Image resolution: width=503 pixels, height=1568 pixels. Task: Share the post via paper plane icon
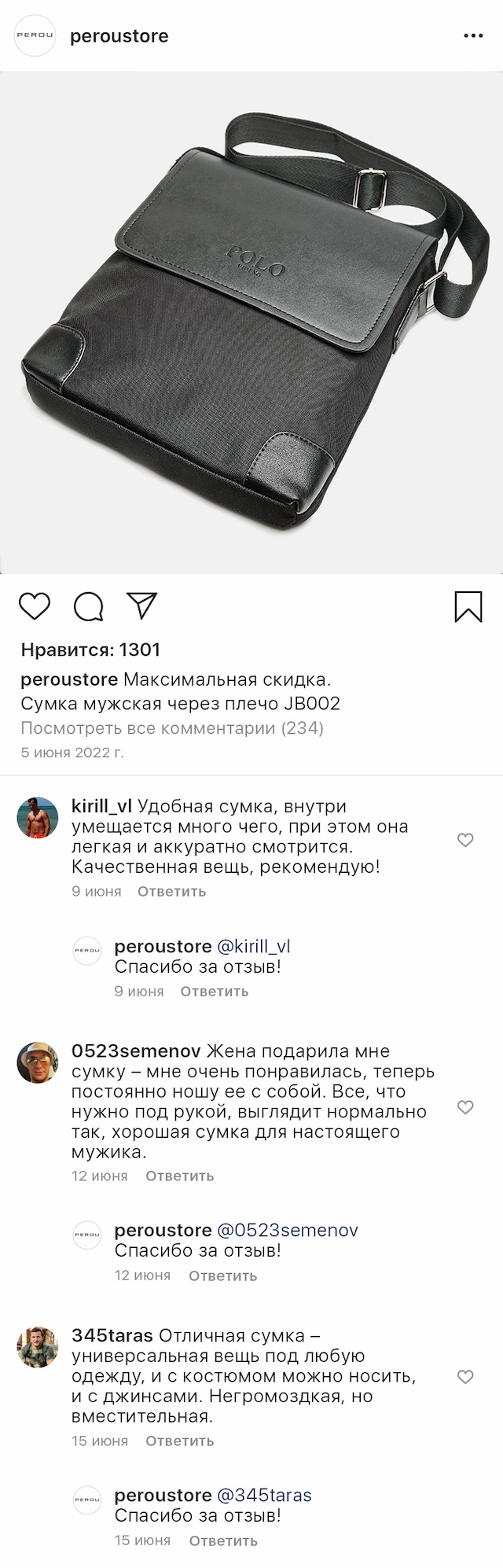click(x=143, y=605)
